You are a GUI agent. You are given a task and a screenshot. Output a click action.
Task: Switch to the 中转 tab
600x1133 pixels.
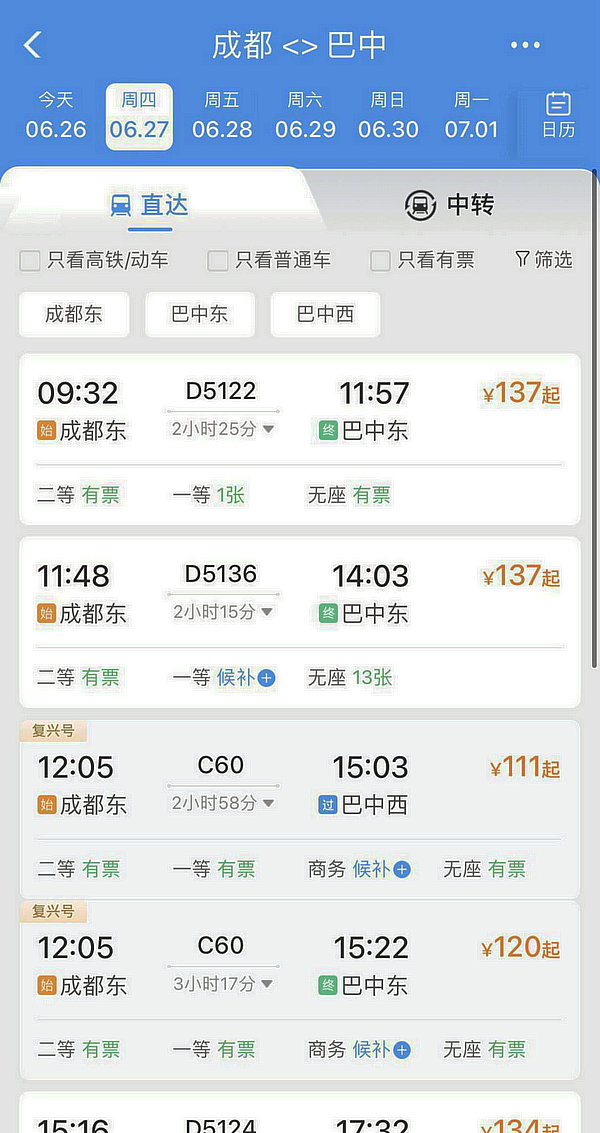[450, 205]
